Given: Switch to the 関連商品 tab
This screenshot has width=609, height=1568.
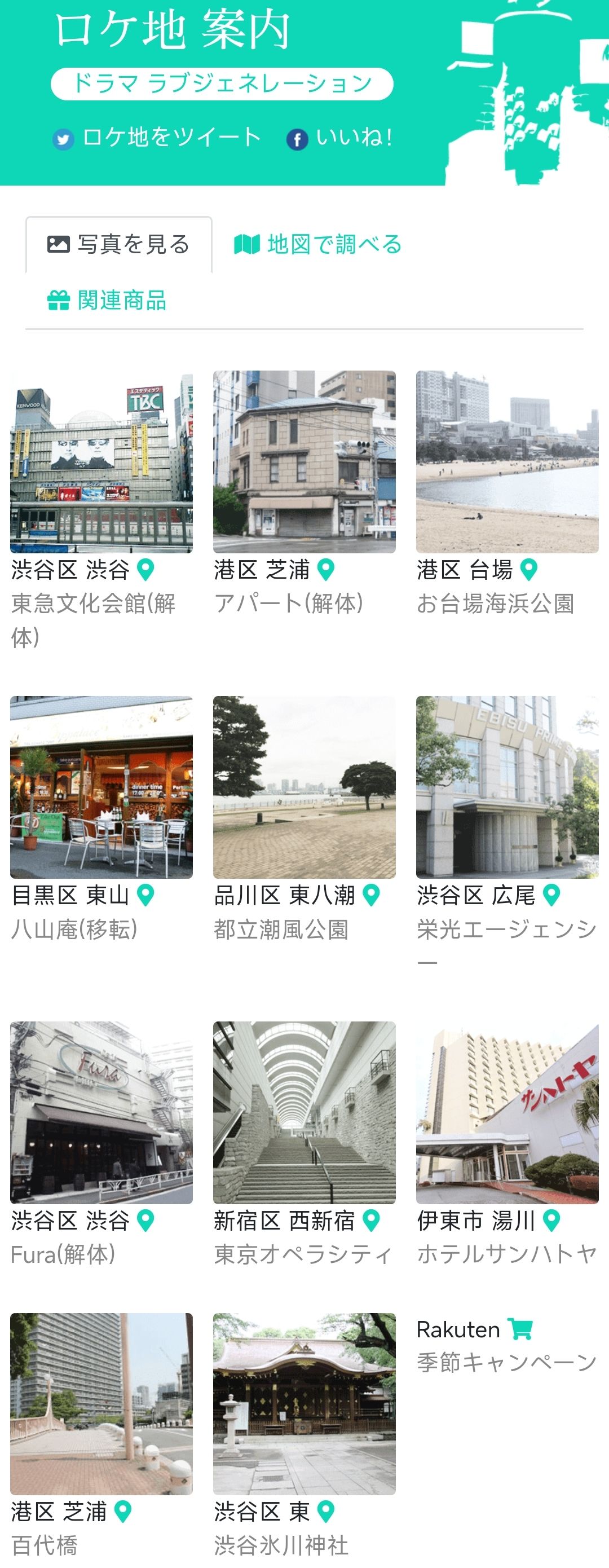Looking at the screenshot, I should tap(107, 301).
